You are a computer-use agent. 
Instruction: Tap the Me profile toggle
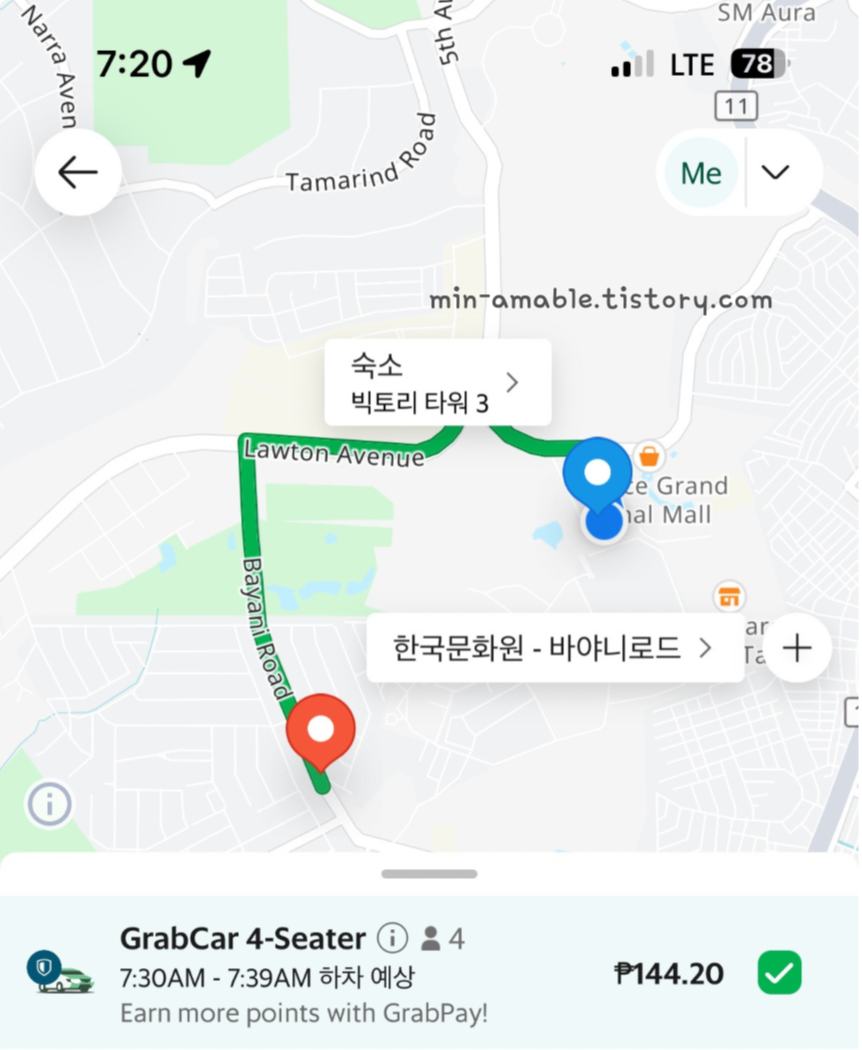tap(700, 172)
